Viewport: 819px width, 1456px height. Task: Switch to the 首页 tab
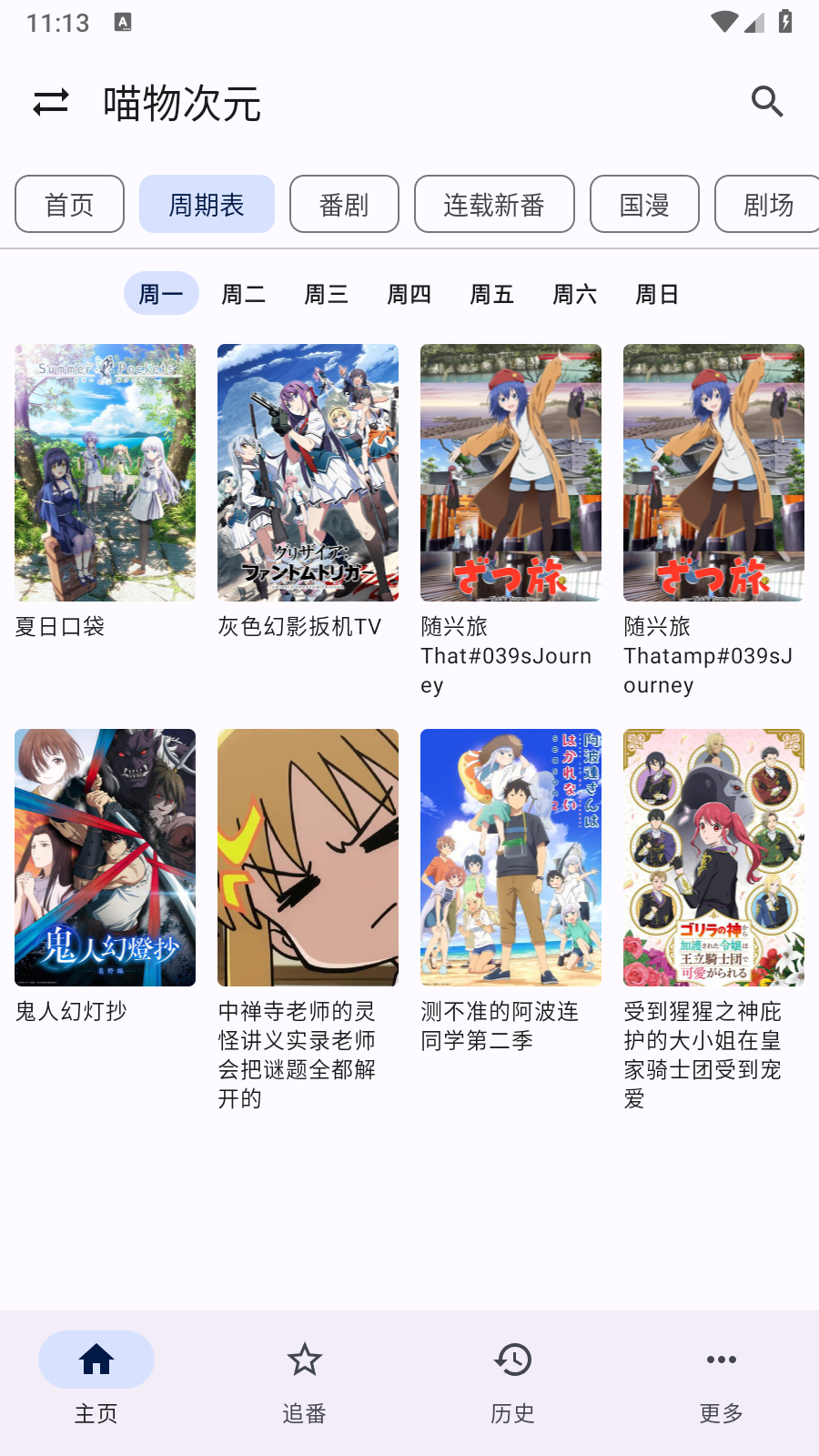pyautogui.click(x=69, y=204)
